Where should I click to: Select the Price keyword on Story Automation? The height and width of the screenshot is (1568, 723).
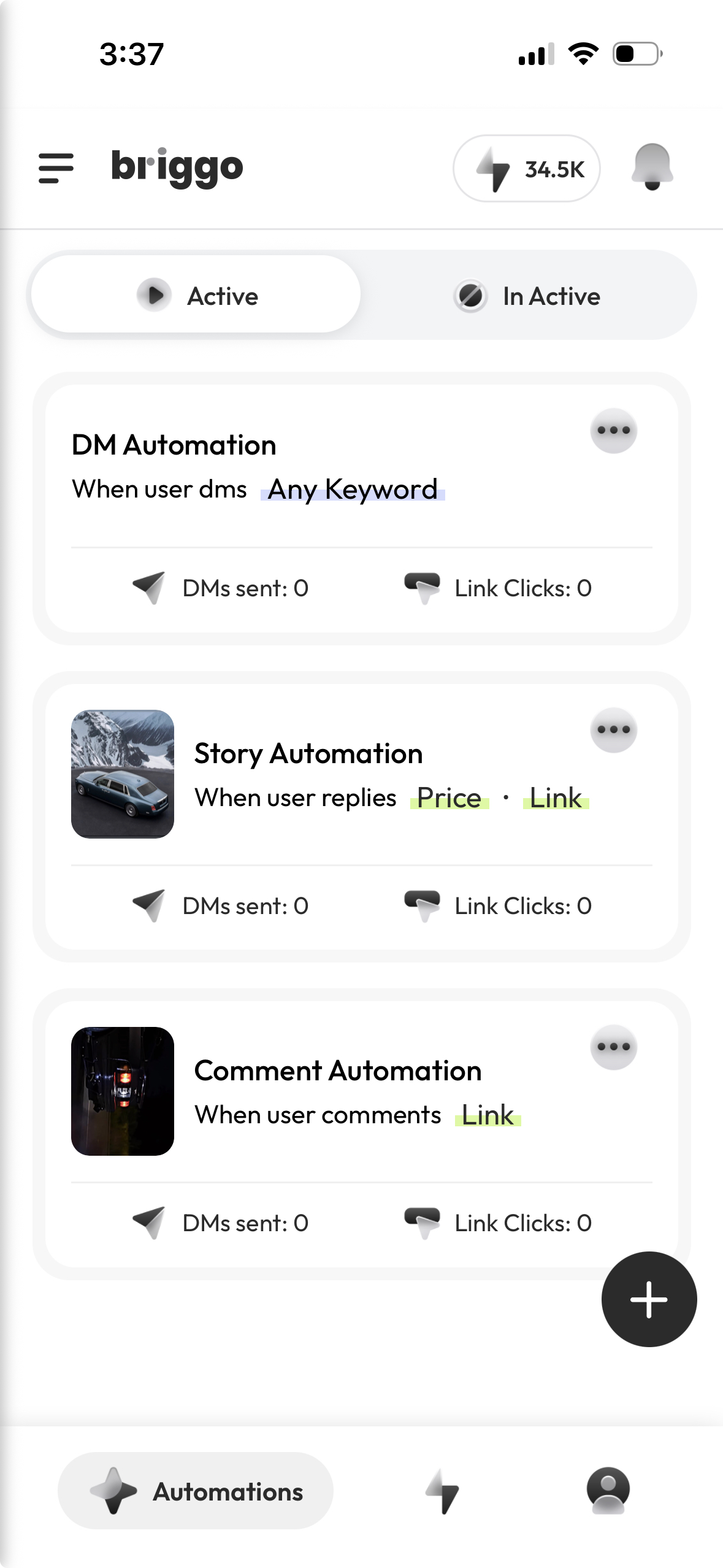point(448,797)
